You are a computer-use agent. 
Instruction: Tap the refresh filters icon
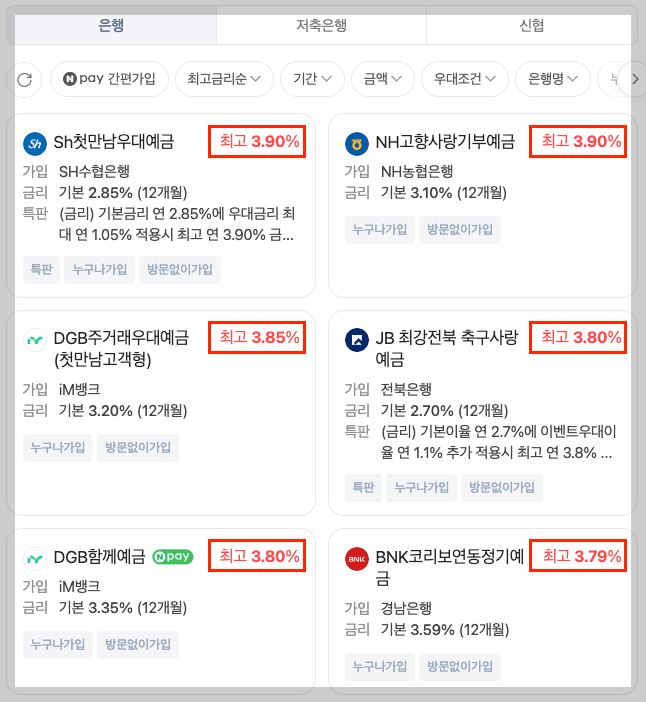[25, 79]
